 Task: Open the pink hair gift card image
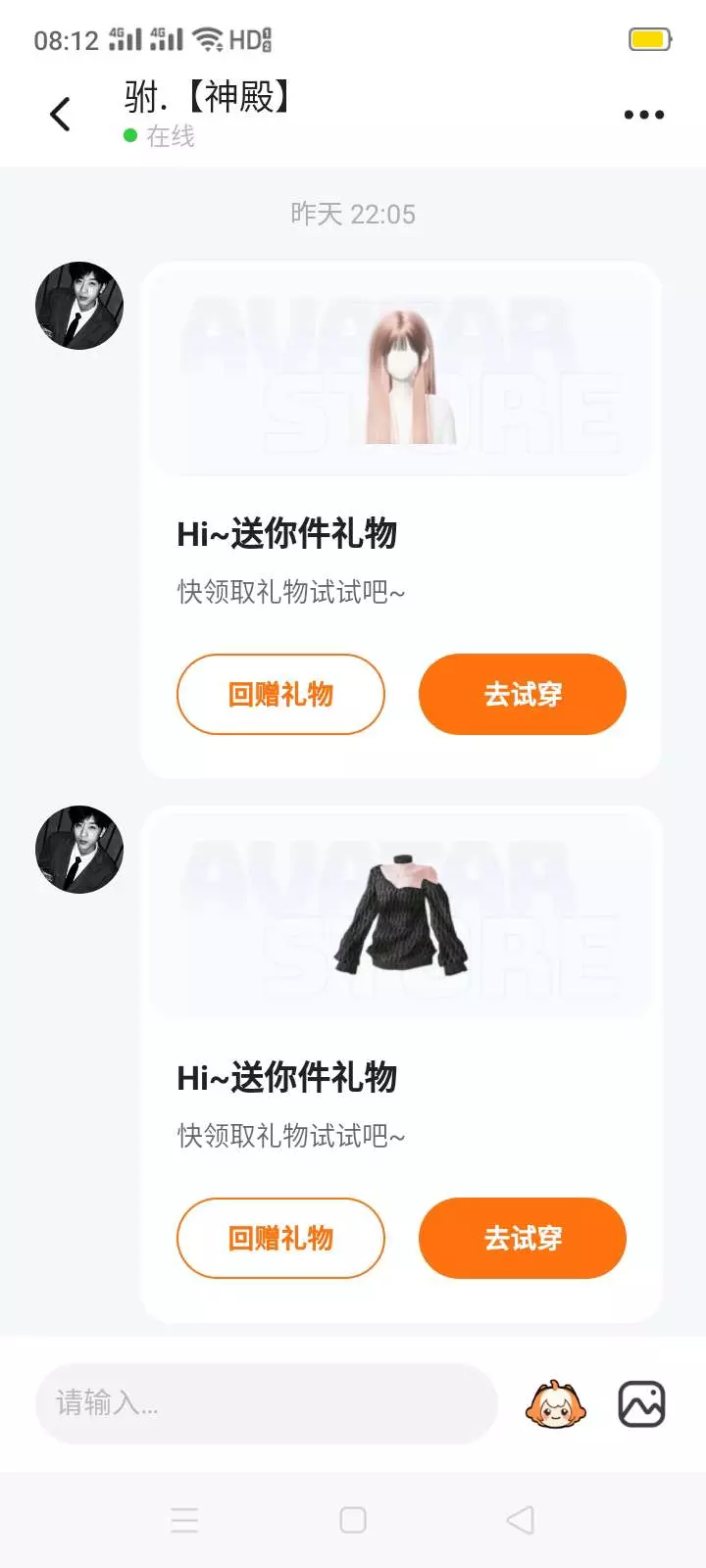(x=402, y=368)
